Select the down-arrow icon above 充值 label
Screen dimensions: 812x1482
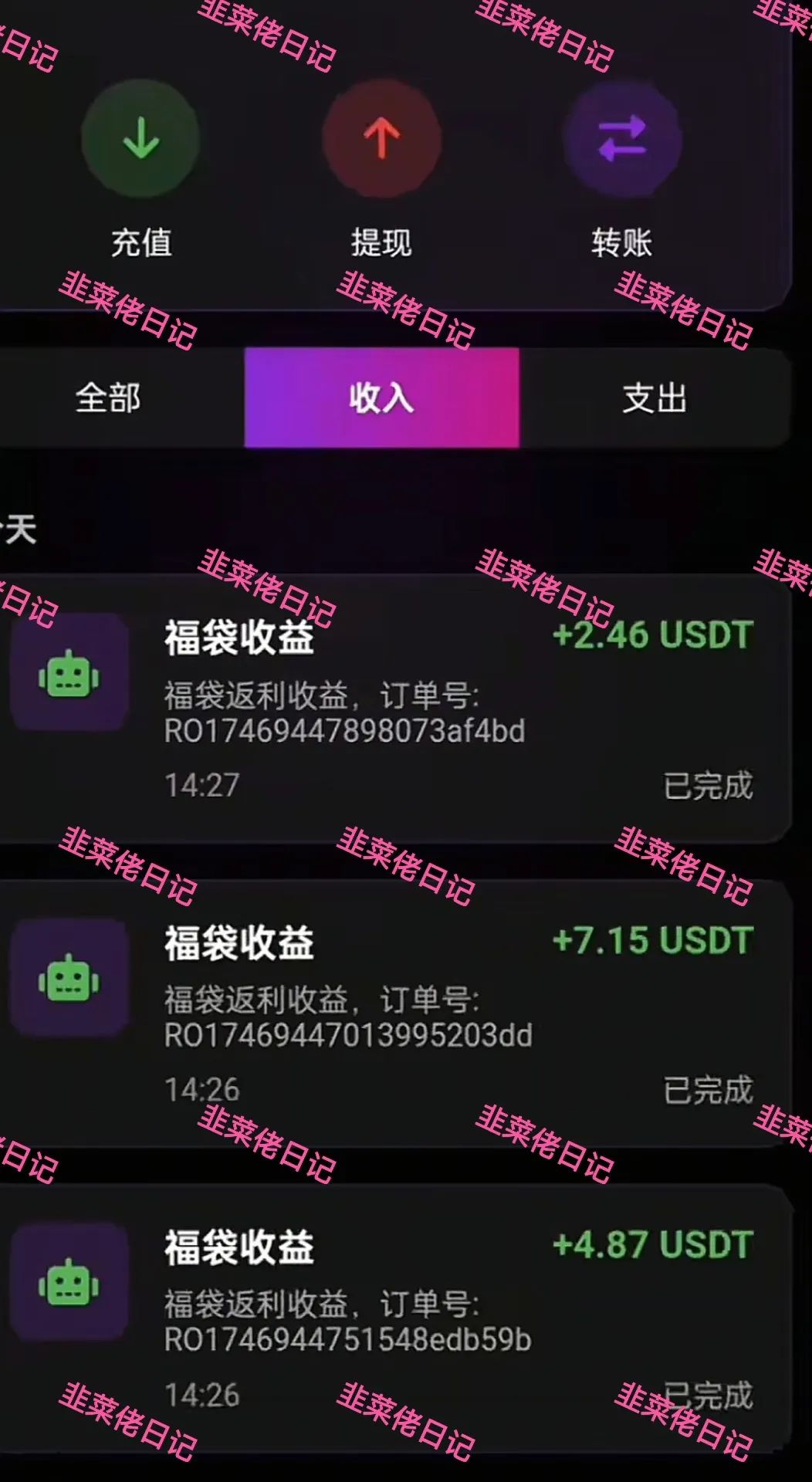(x=140, y=137)
